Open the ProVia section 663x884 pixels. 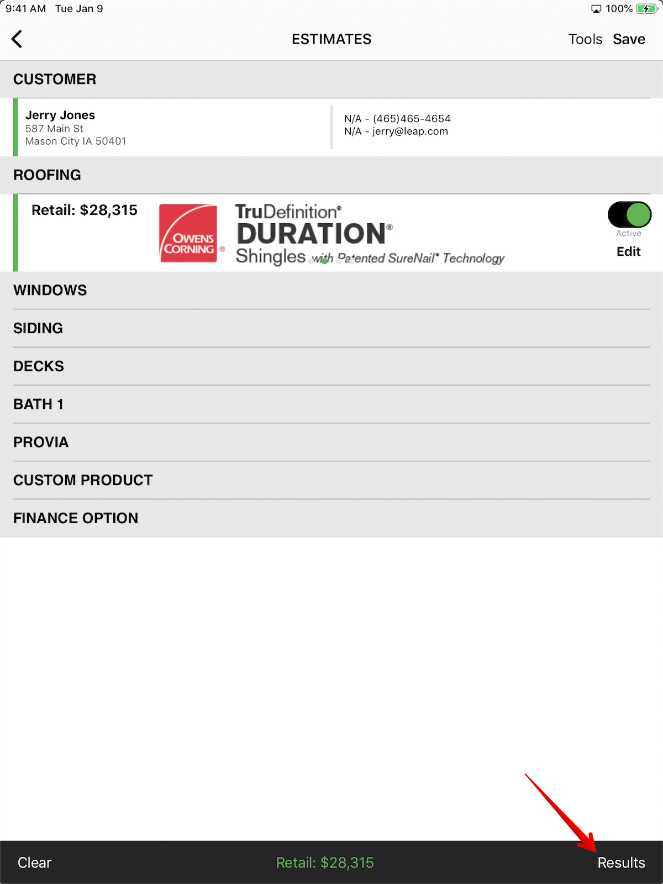click(41, 442)
